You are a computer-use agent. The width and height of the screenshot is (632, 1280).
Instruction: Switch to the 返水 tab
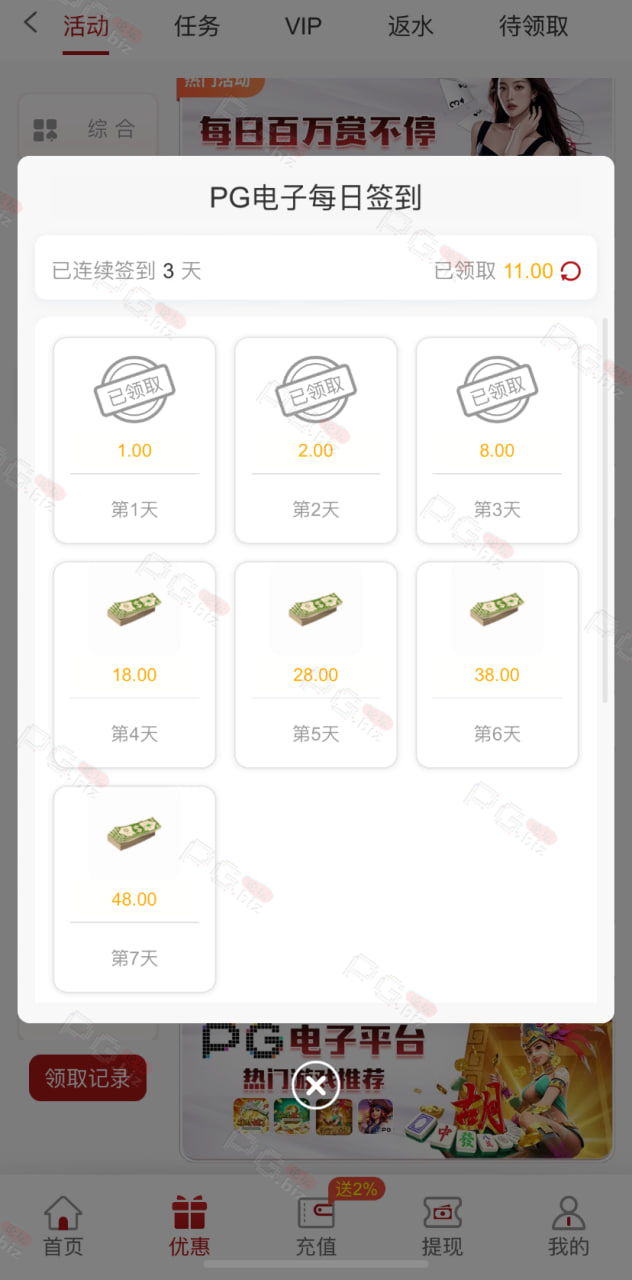click(x=411, y=26)
